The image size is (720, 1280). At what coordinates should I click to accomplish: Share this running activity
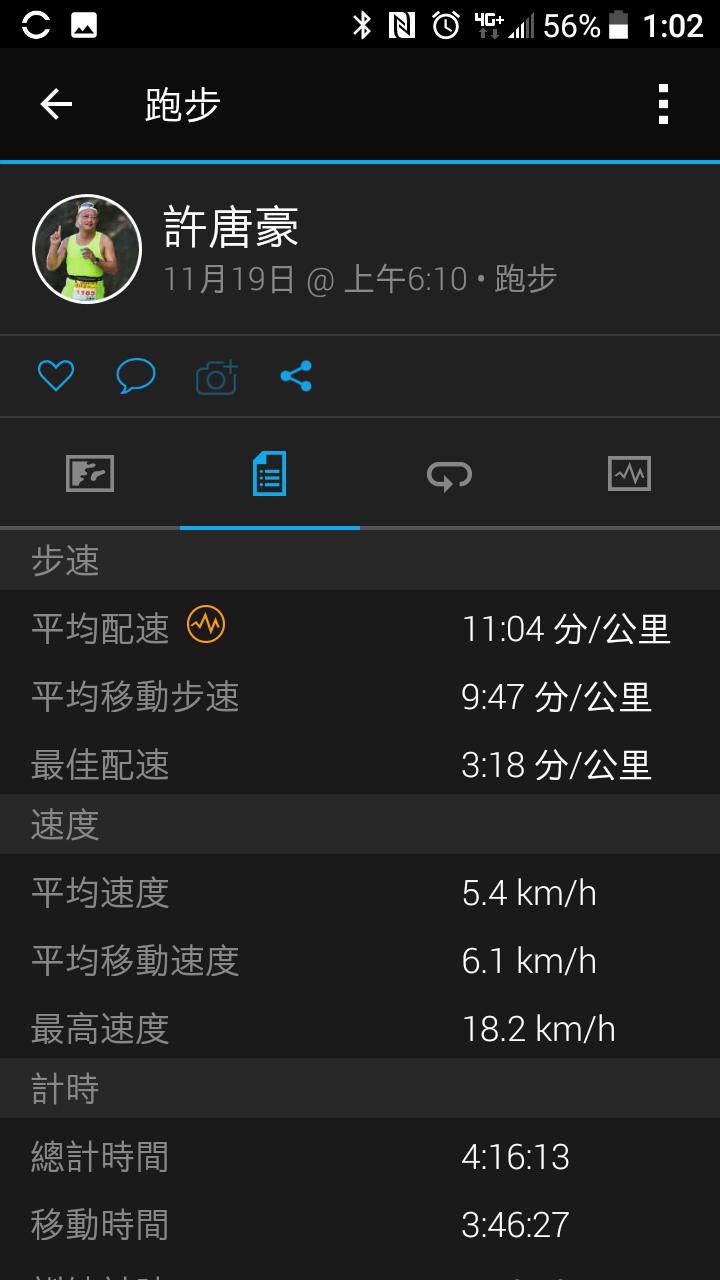(296, 376)
